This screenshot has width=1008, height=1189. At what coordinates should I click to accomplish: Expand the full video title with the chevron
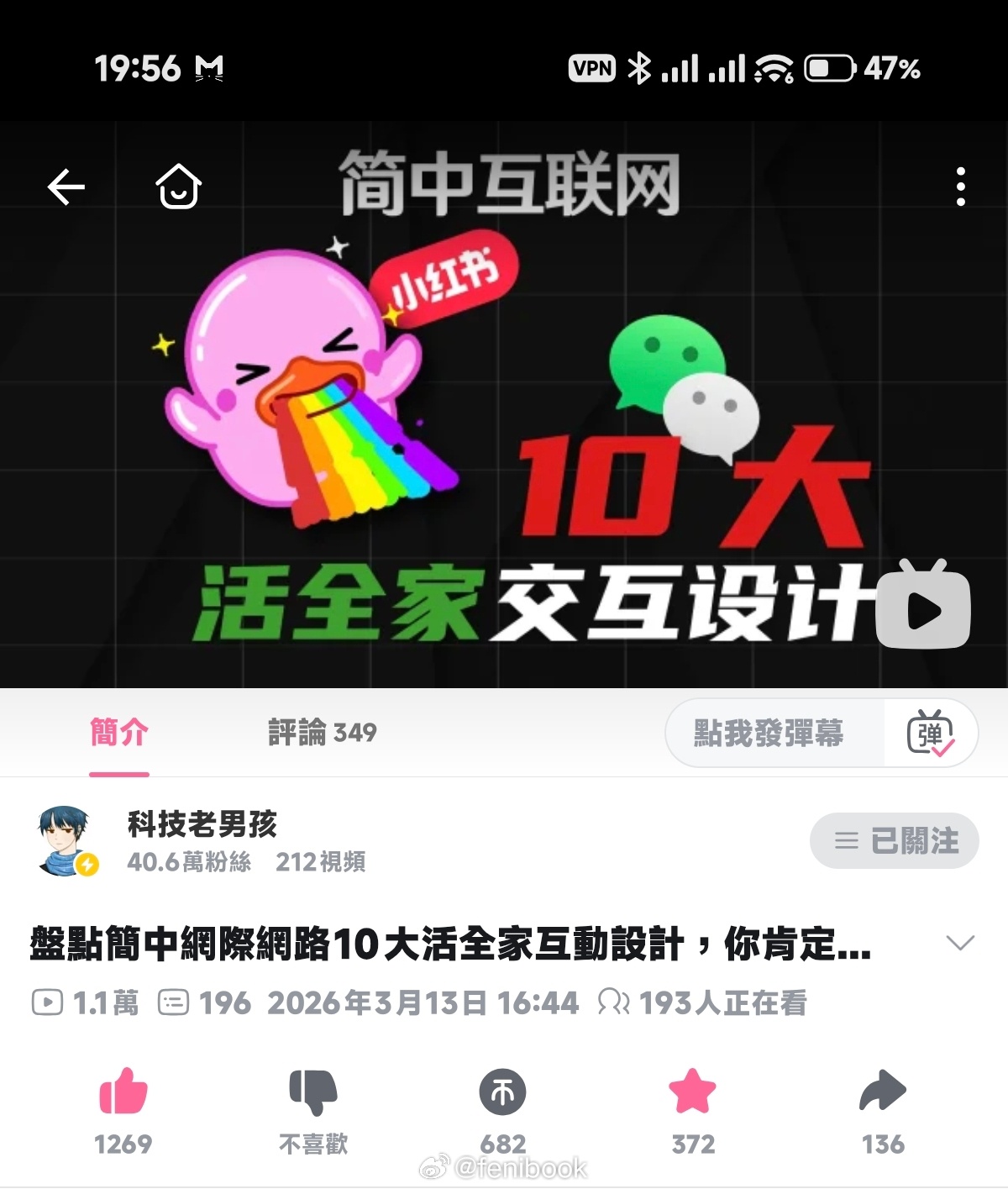[958, 942]
